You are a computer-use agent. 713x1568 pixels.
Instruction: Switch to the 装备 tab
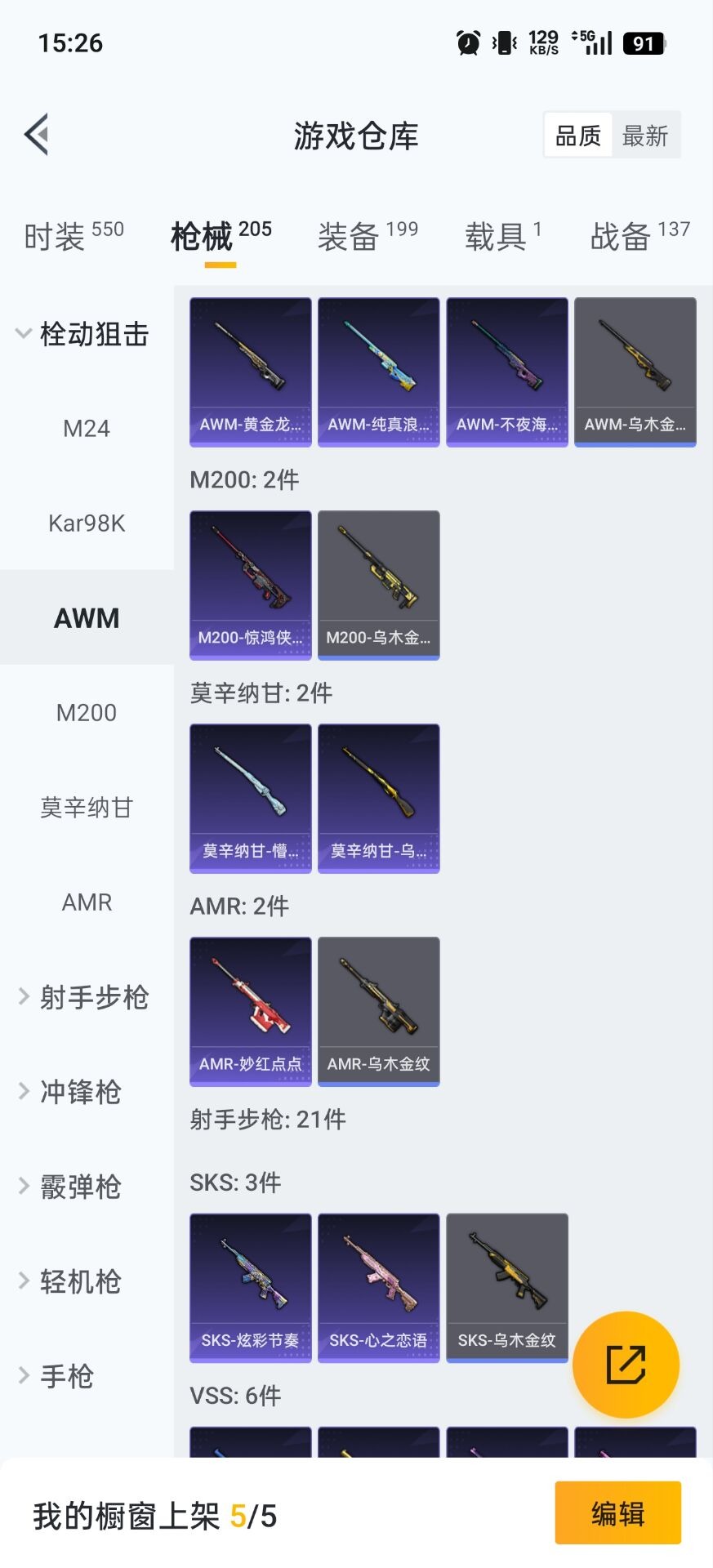[368, 237]
